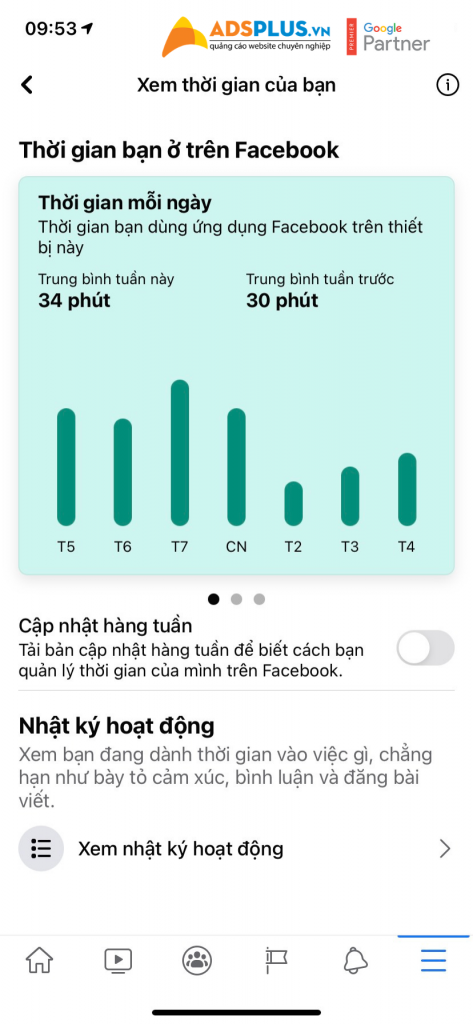Image resolution: width=473 pixels, height=1024 pixels.
Task: Tap the second page indicator dot
Action: [236, 599]
